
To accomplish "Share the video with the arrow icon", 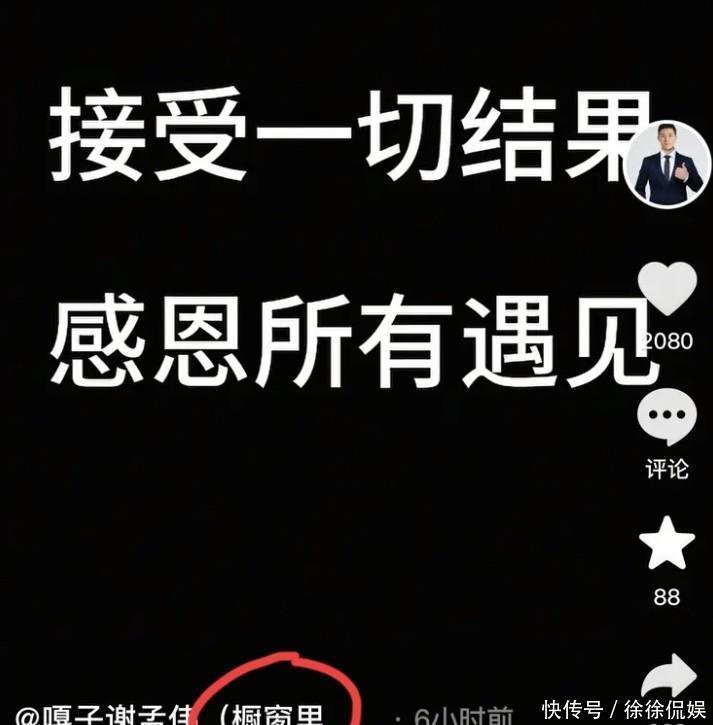I will [x=668, y=682].
